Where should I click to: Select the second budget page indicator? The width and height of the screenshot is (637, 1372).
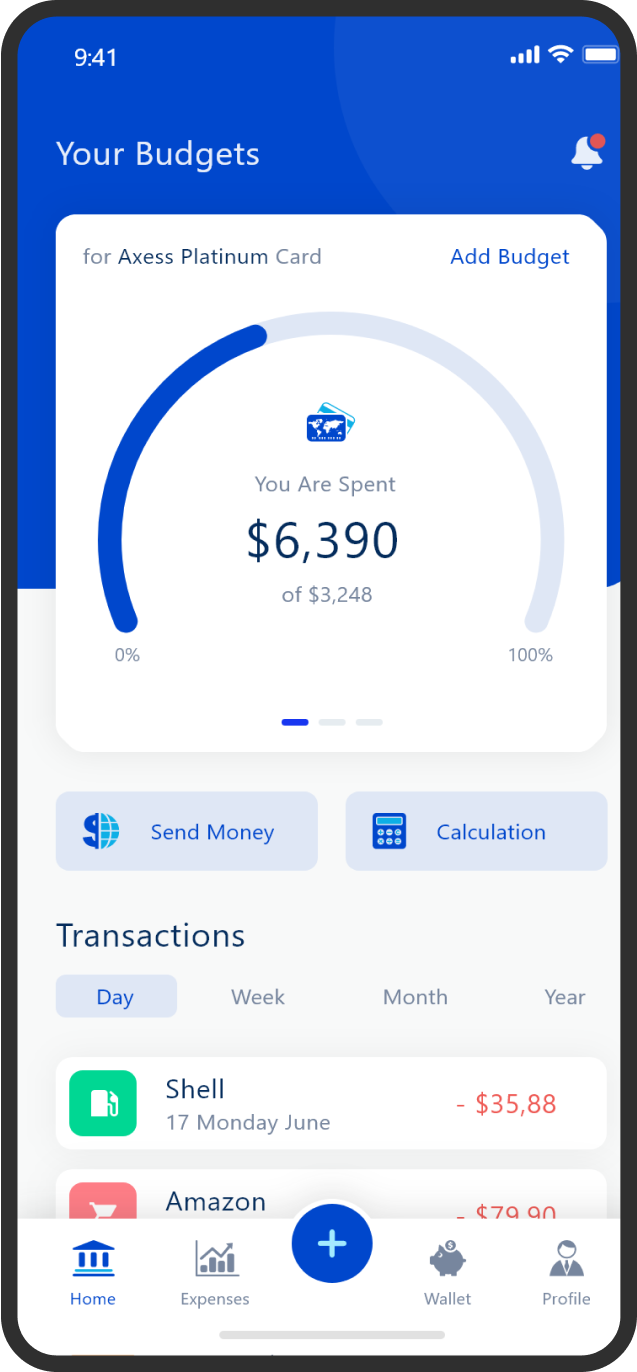pos(332,722)
